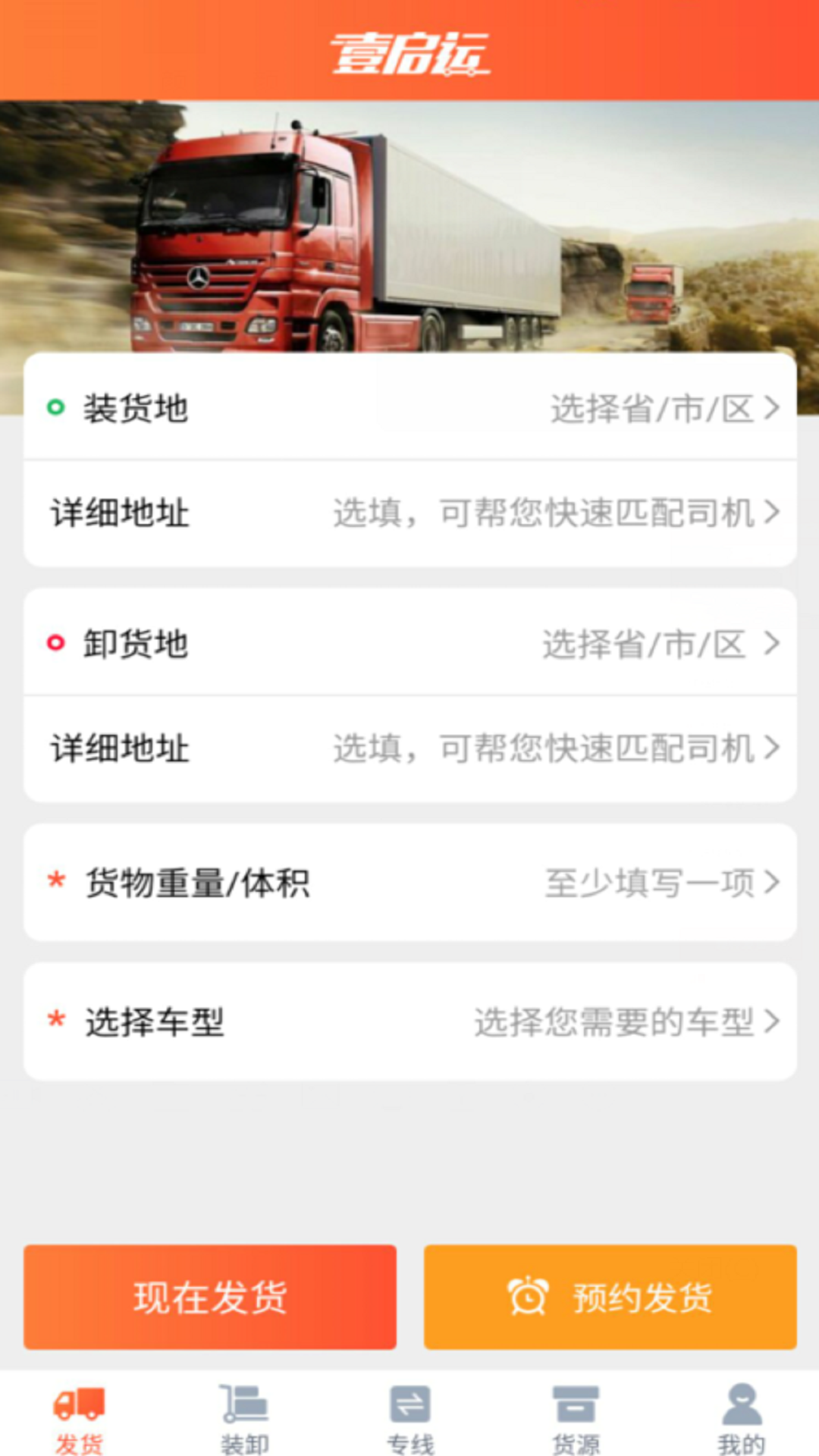Open the 发货 shipping tab icon
The height and width of the screenshot is (1456, 819).
pos(80,1407)
